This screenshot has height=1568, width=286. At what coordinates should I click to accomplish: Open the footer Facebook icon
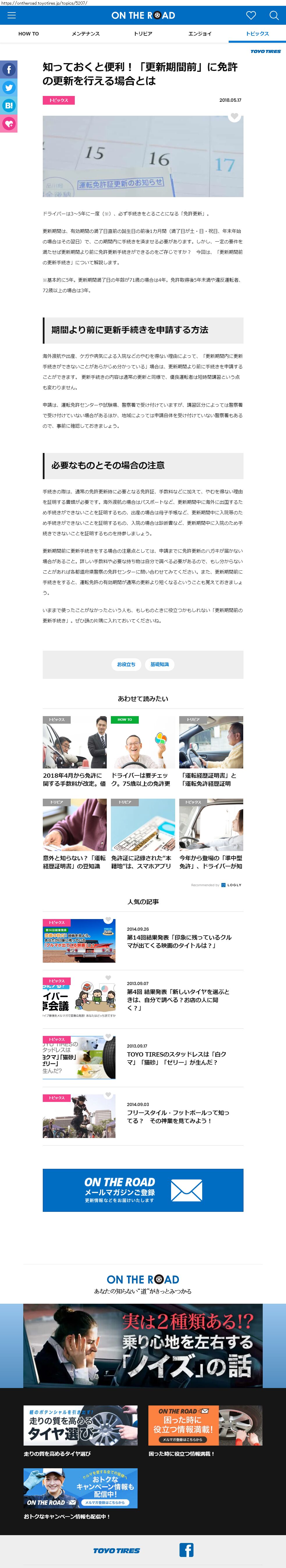tap(186, 1550)
